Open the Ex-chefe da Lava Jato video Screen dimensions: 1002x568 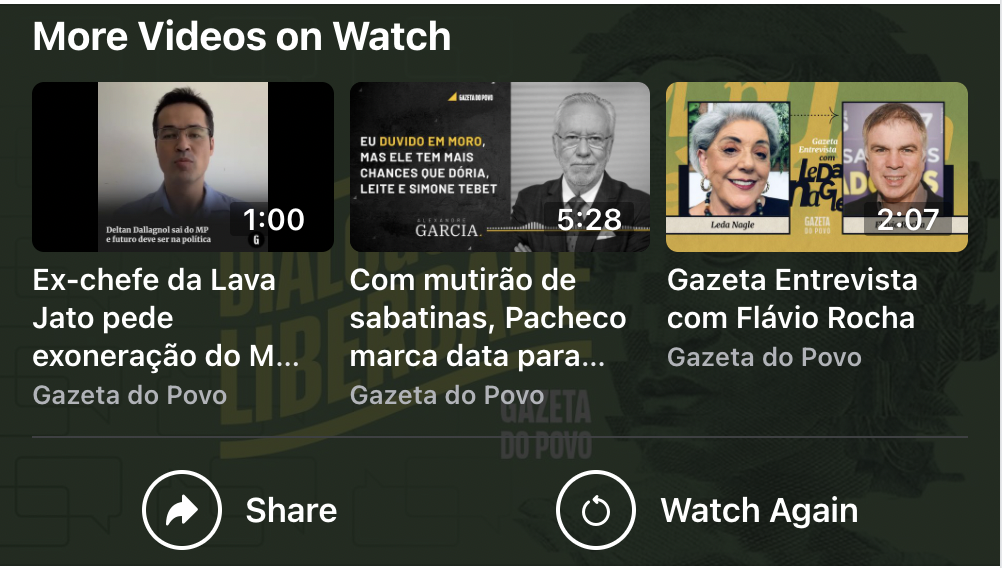pyautogui.click(x=183, y=167)
